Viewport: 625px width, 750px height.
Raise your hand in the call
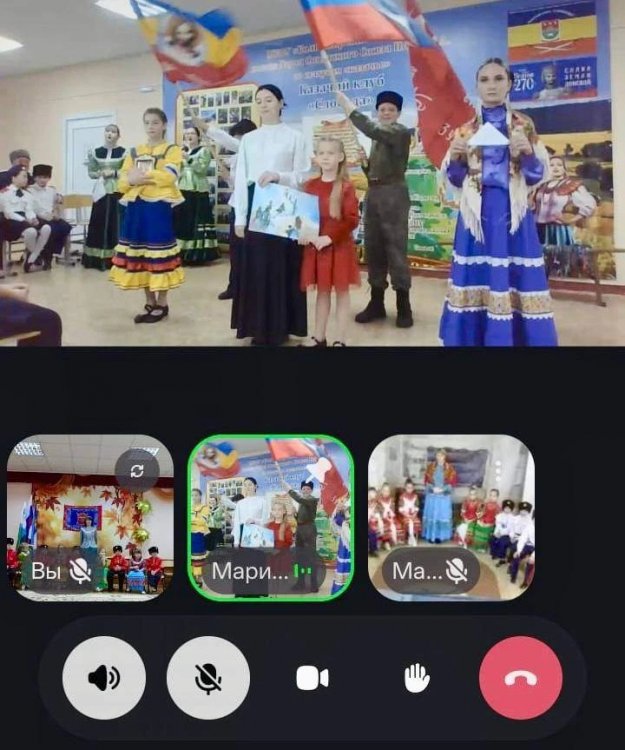[416, 678]
